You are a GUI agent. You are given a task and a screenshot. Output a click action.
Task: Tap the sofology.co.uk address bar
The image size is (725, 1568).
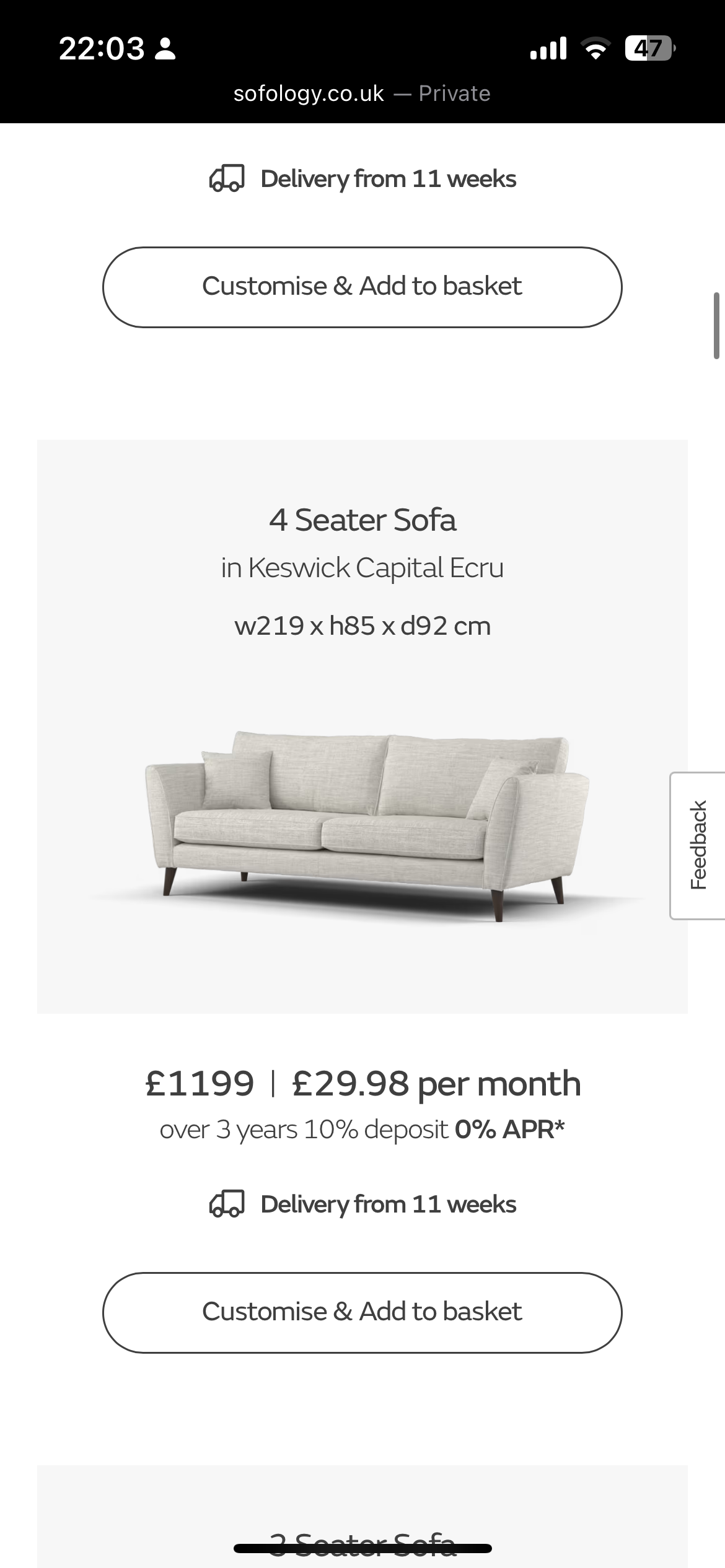(362, 94)
